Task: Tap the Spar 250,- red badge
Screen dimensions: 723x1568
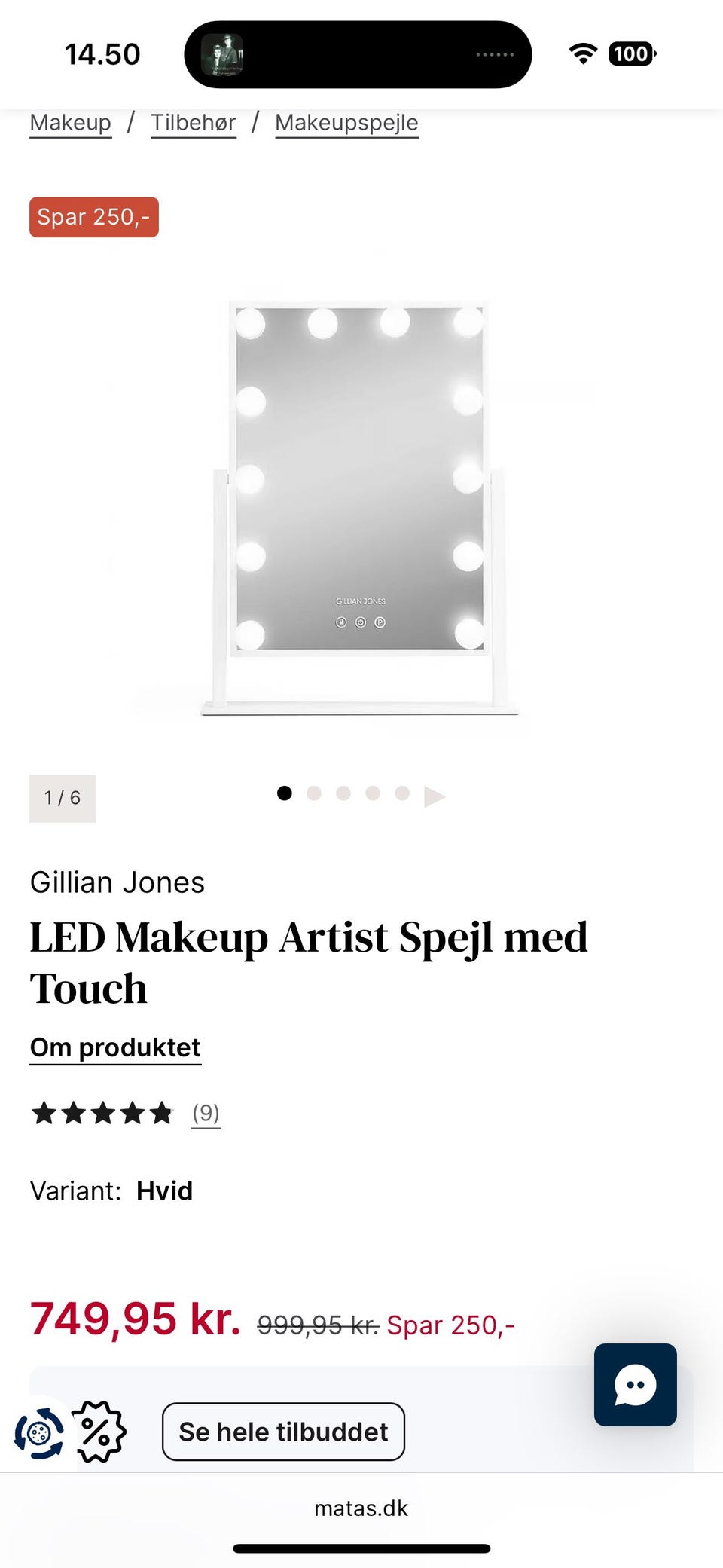Action: click(x=93, y=217)
